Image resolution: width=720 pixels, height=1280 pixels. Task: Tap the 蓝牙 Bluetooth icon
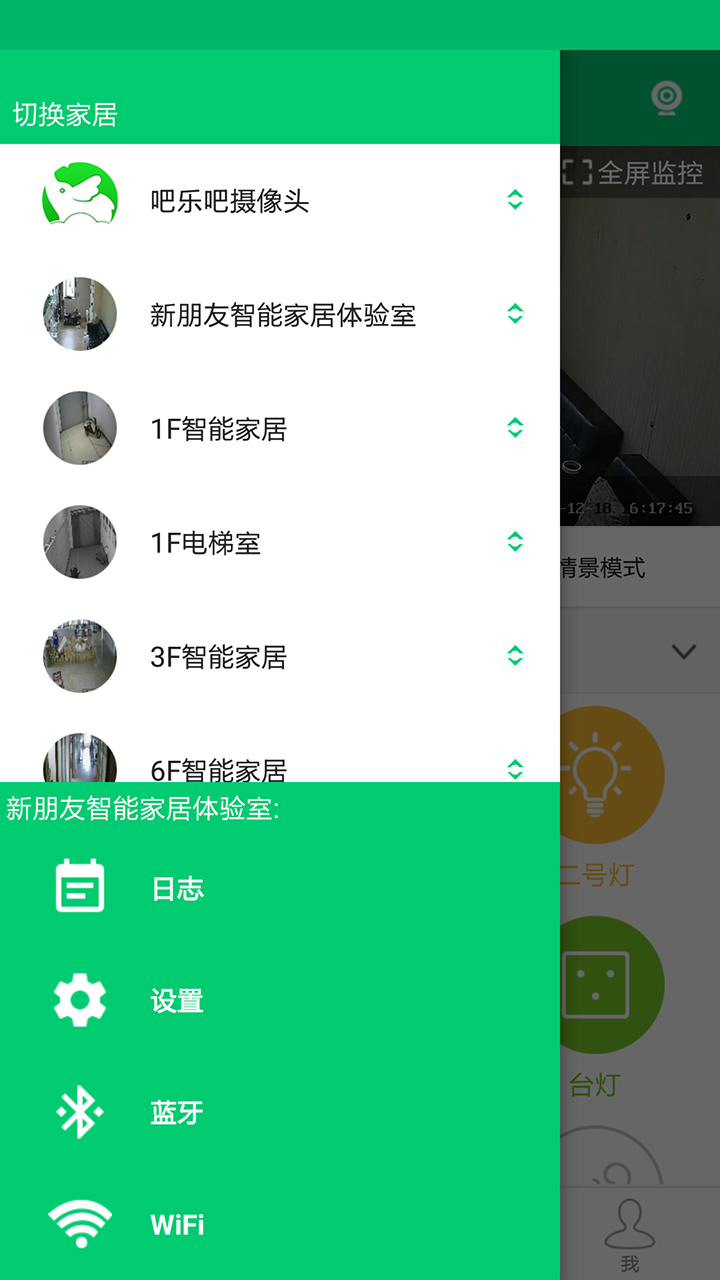pyautogui.click(x=78, y=1110)
